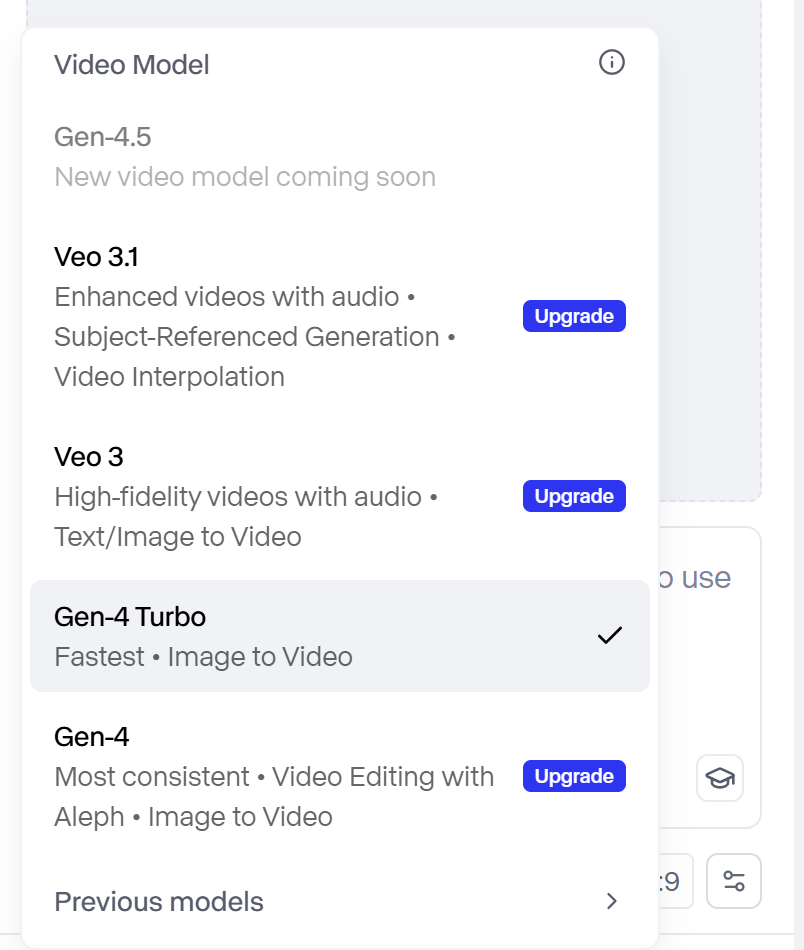Pick the Gen-4 video model

pos(250,776)
